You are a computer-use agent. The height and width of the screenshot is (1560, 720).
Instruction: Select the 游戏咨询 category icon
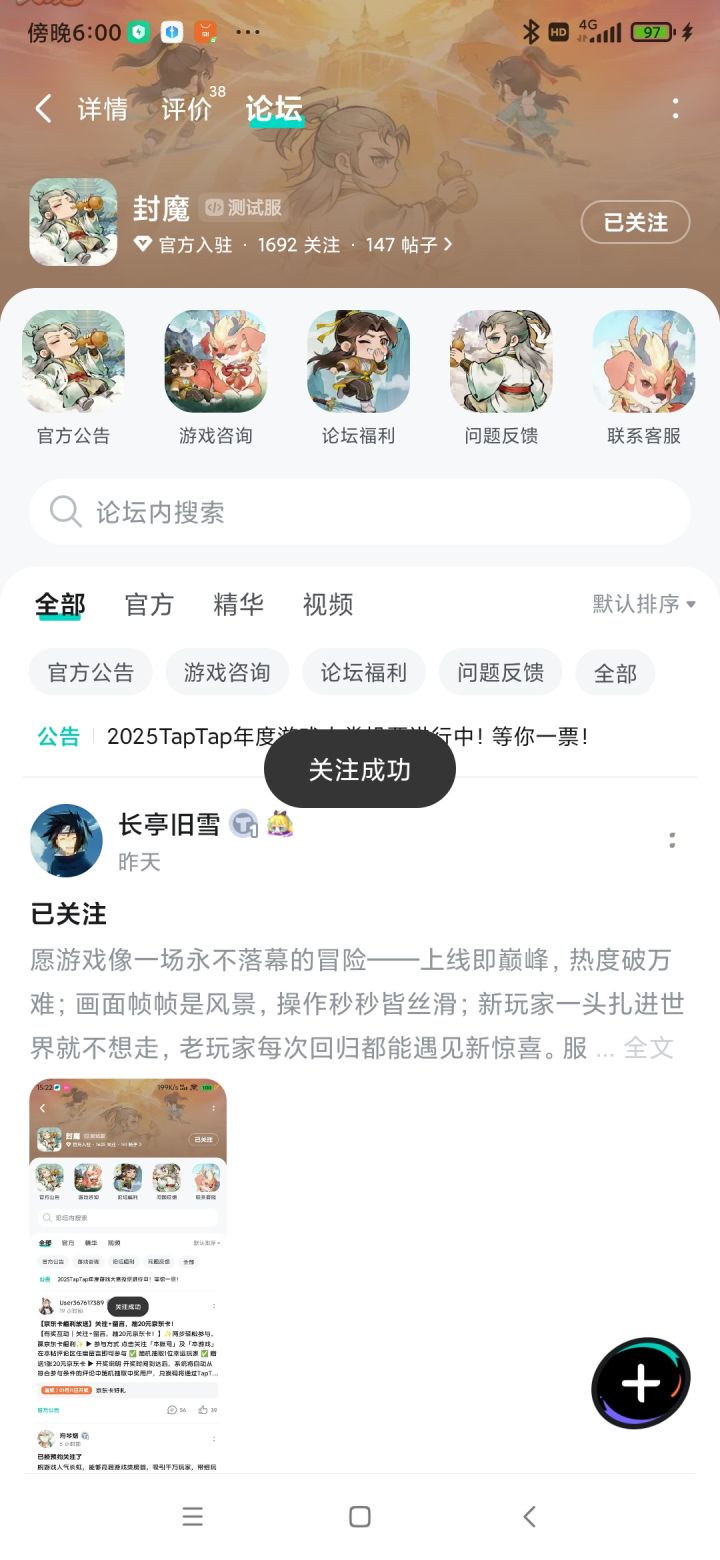pyautogui.click(x=216, y=375)
